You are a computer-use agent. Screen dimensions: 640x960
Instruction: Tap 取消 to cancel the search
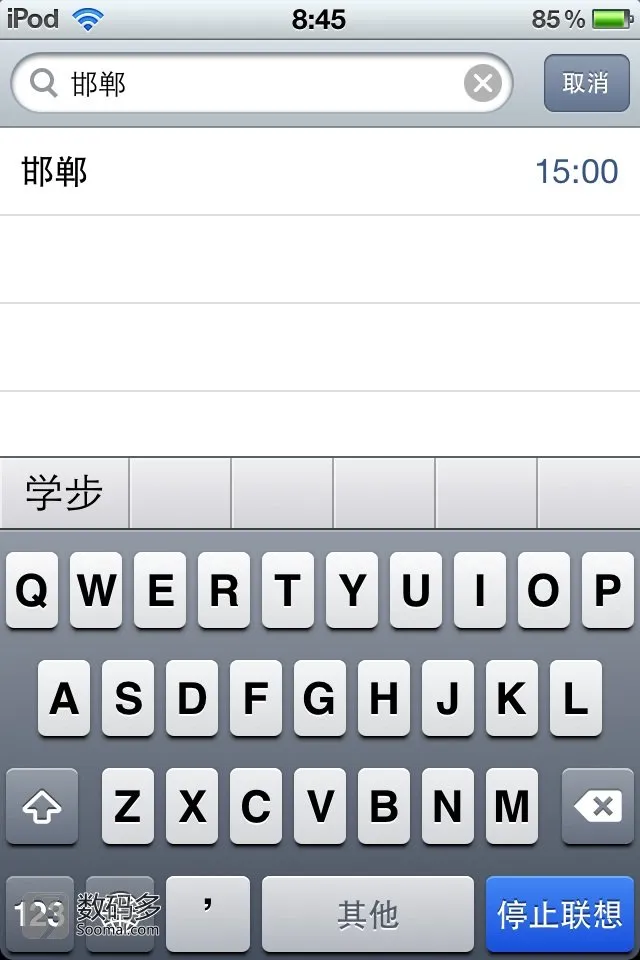586,84
